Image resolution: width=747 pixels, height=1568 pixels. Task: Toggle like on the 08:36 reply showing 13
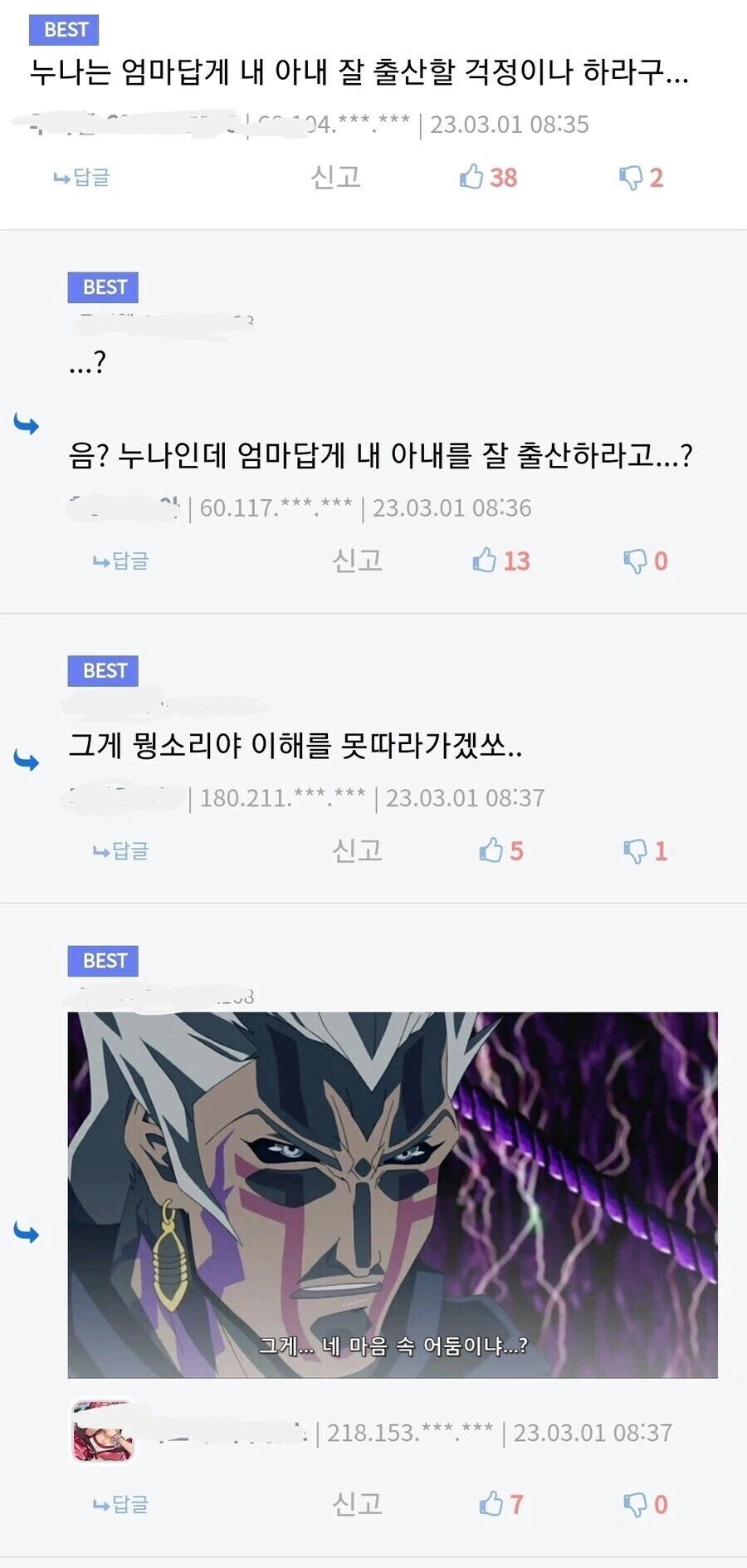[486, 561]
